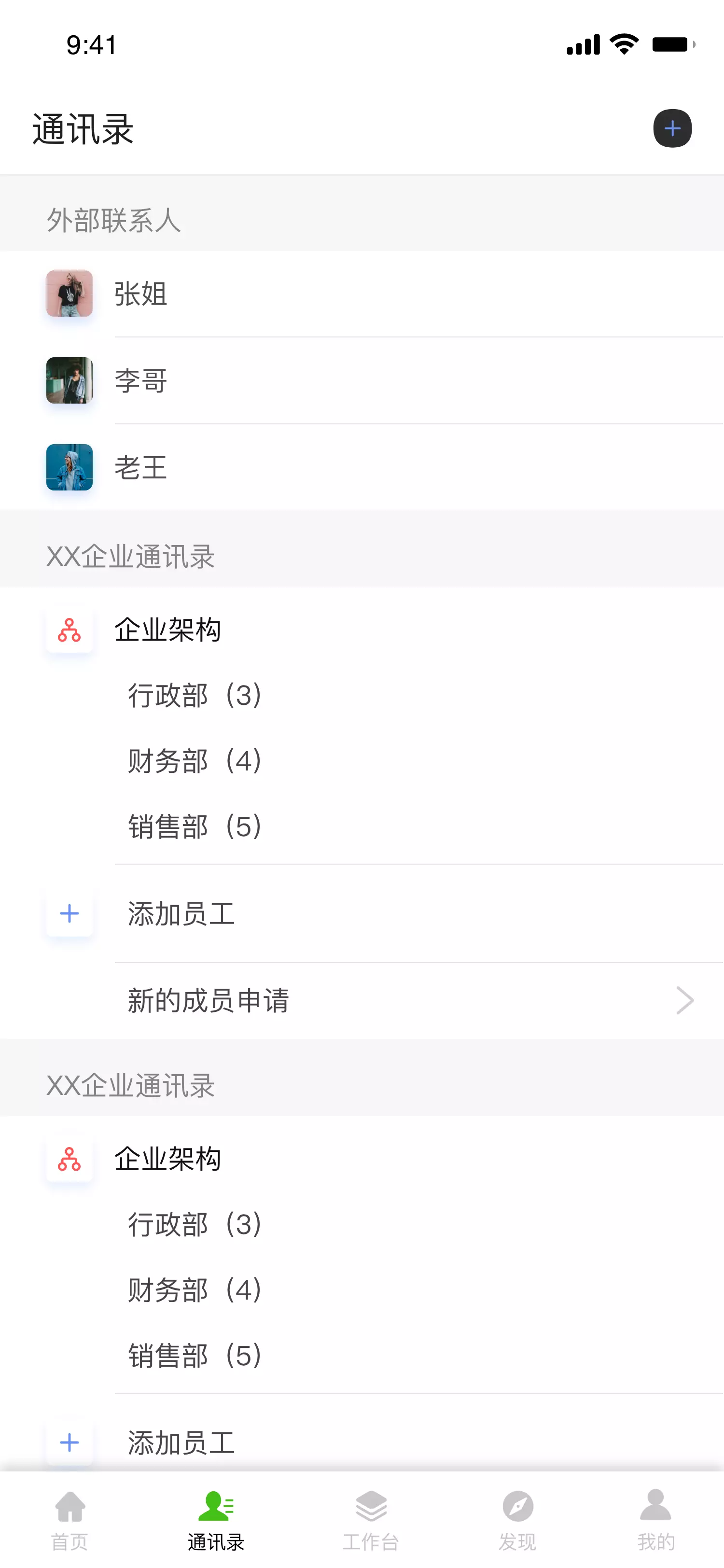Select 销售部 (5) in first company list
The height and width of the screenshot is (1568, 724).
click(195, 826)
